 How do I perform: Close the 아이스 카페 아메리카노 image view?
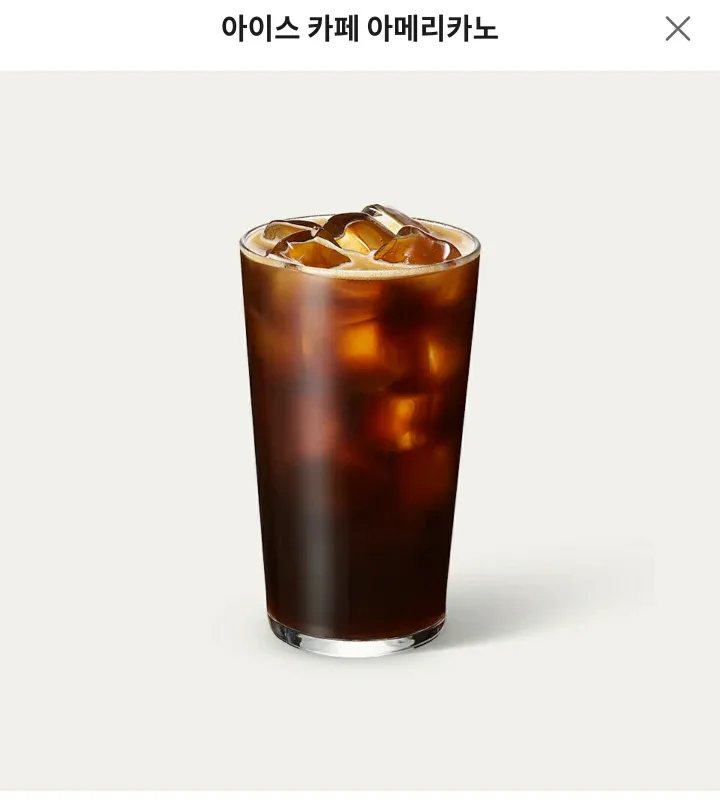(x=677, y=29)
